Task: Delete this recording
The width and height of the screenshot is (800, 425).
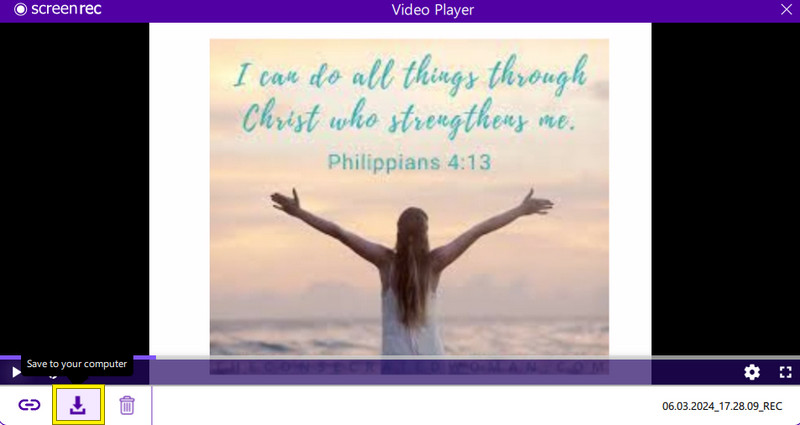Action: (127, 405)
